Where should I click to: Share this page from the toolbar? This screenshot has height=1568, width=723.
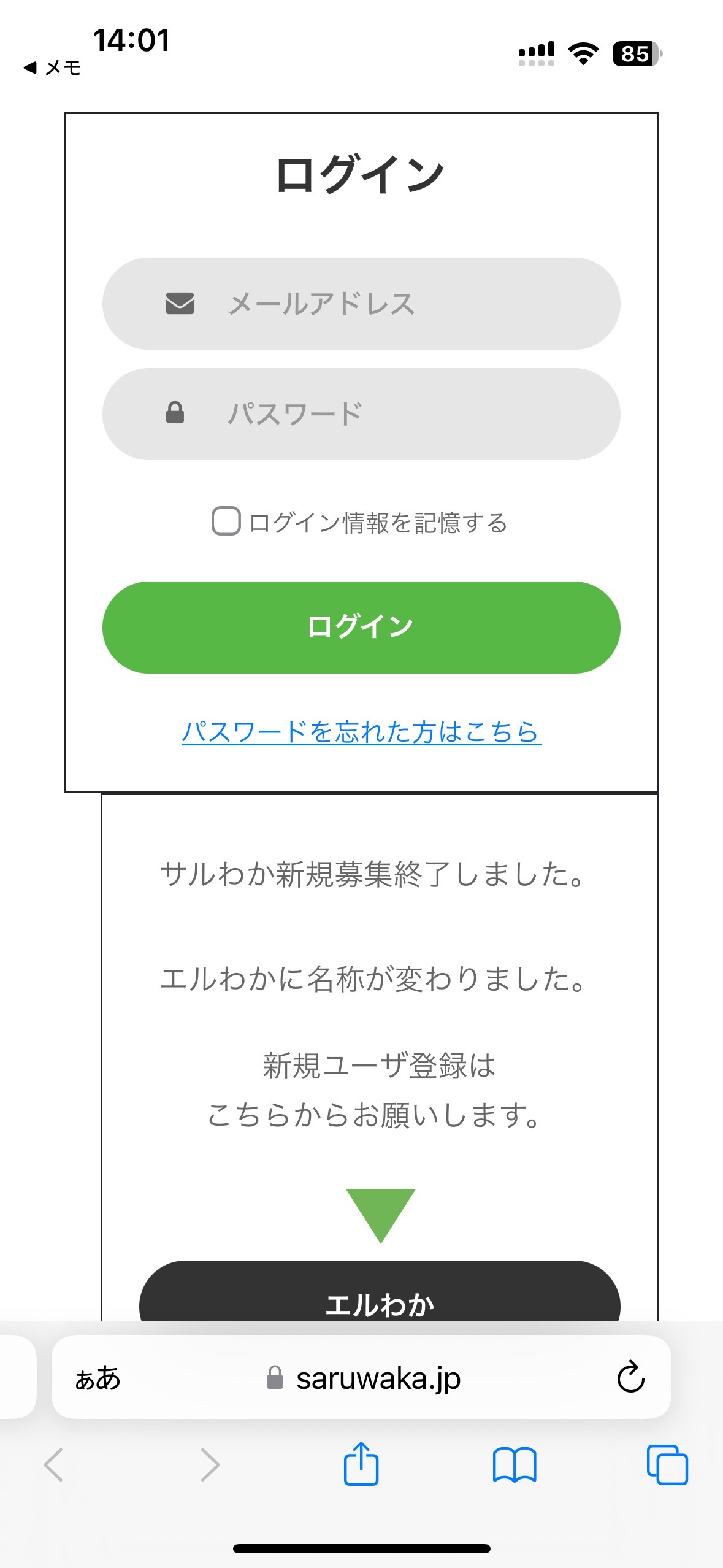[361, 1464]
